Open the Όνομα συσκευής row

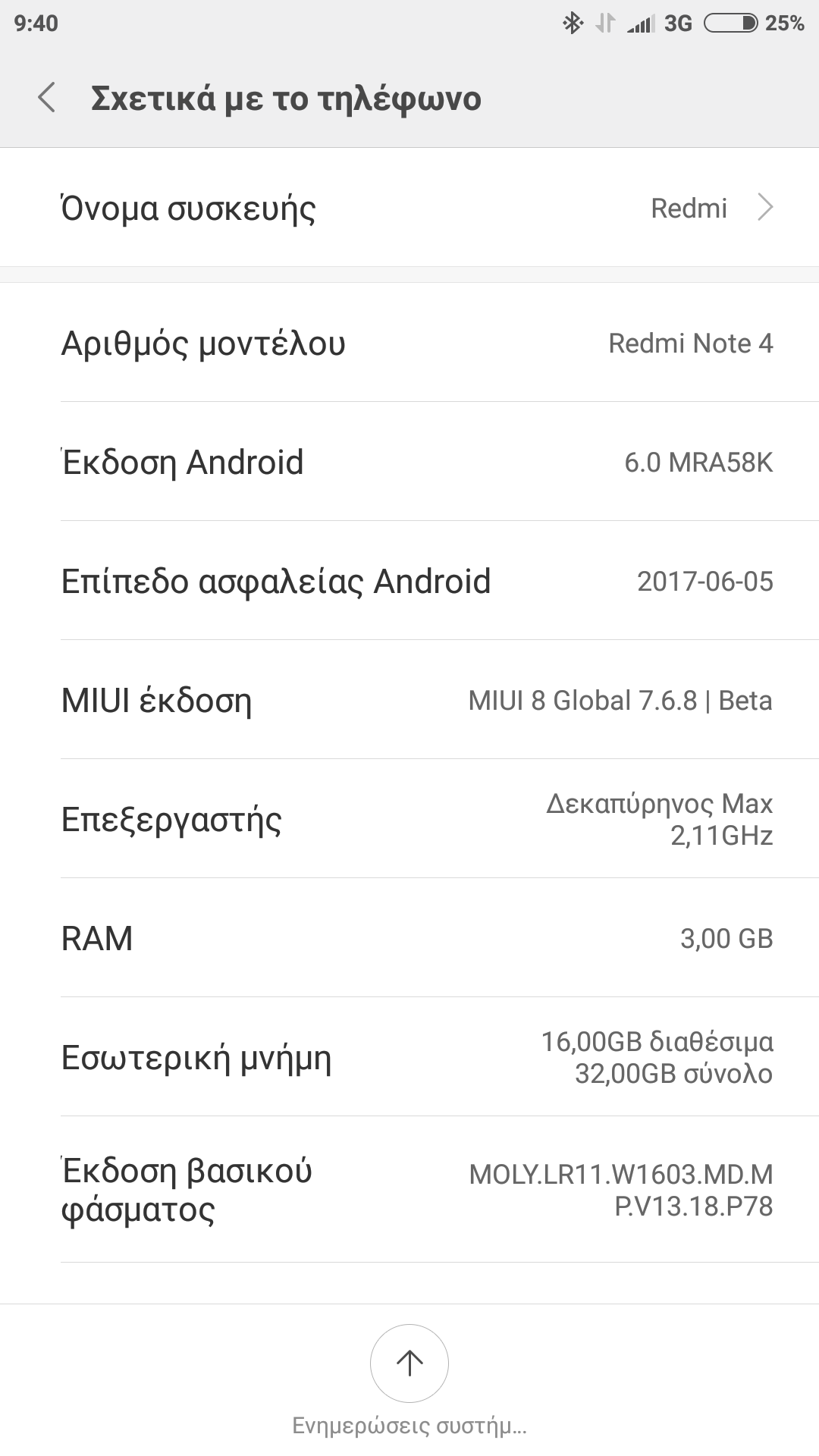click(x=409, y=208)
